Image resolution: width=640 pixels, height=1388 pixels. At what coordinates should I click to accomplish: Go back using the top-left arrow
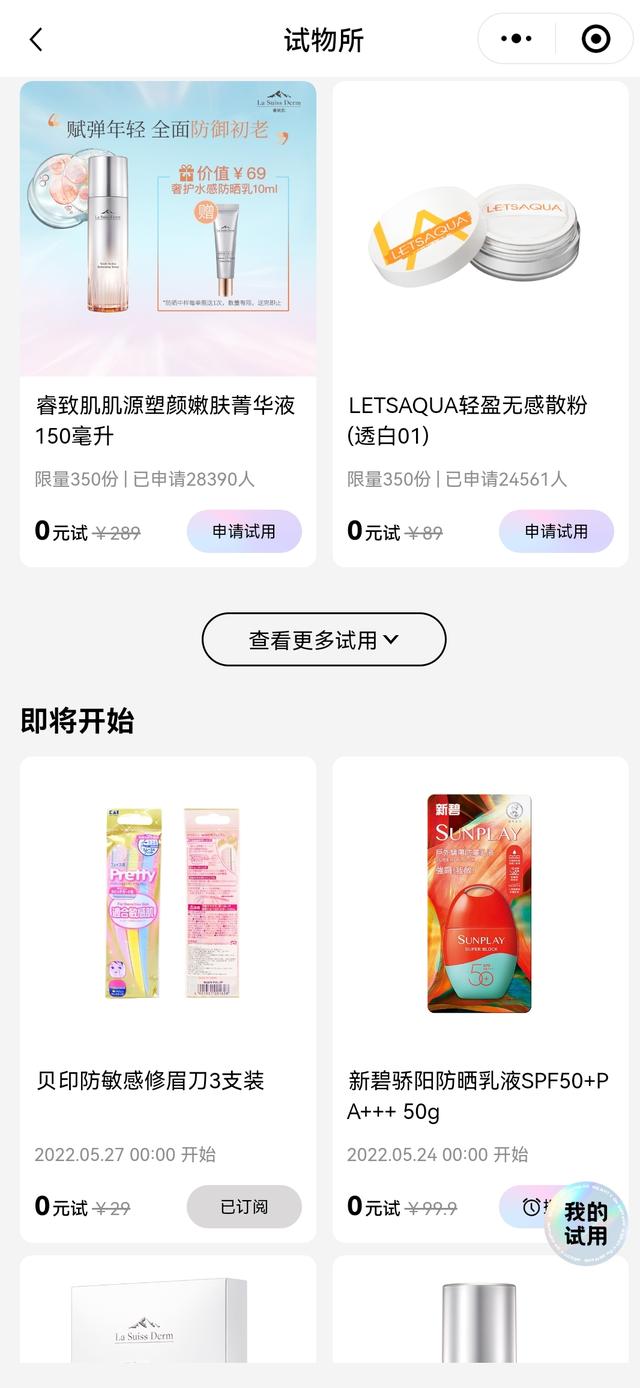pyautogui.click(x=36, y=40)
